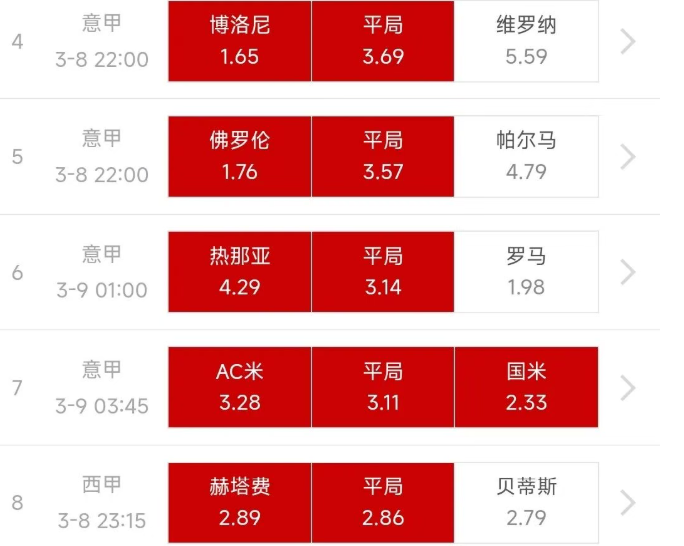This screenshot has height=546, width=684.
Task: Toggle 国米 win at 2.33
Action: point(526,387)
